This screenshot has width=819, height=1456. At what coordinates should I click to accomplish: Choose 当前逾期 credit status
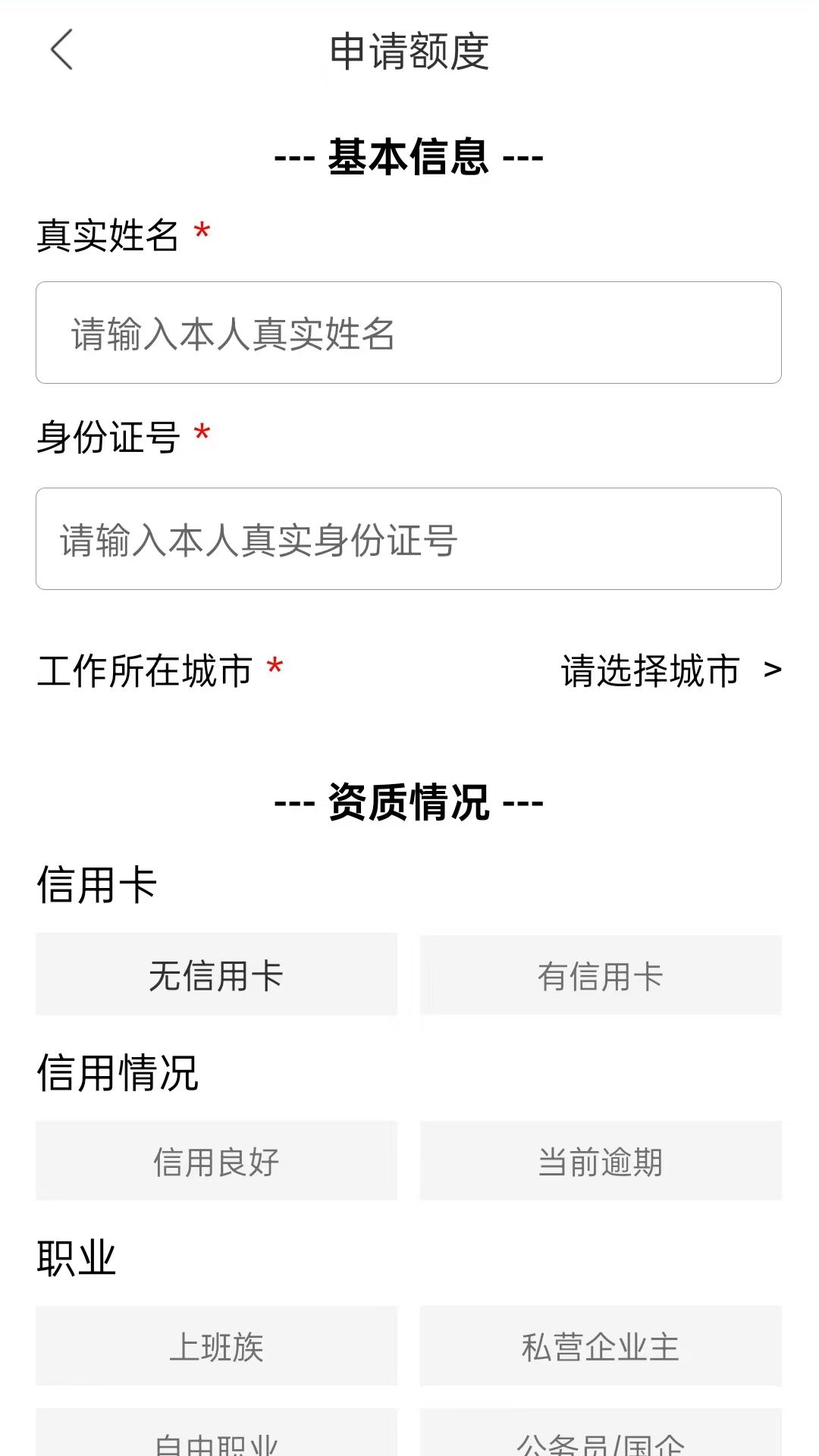tap(603, 1160)
